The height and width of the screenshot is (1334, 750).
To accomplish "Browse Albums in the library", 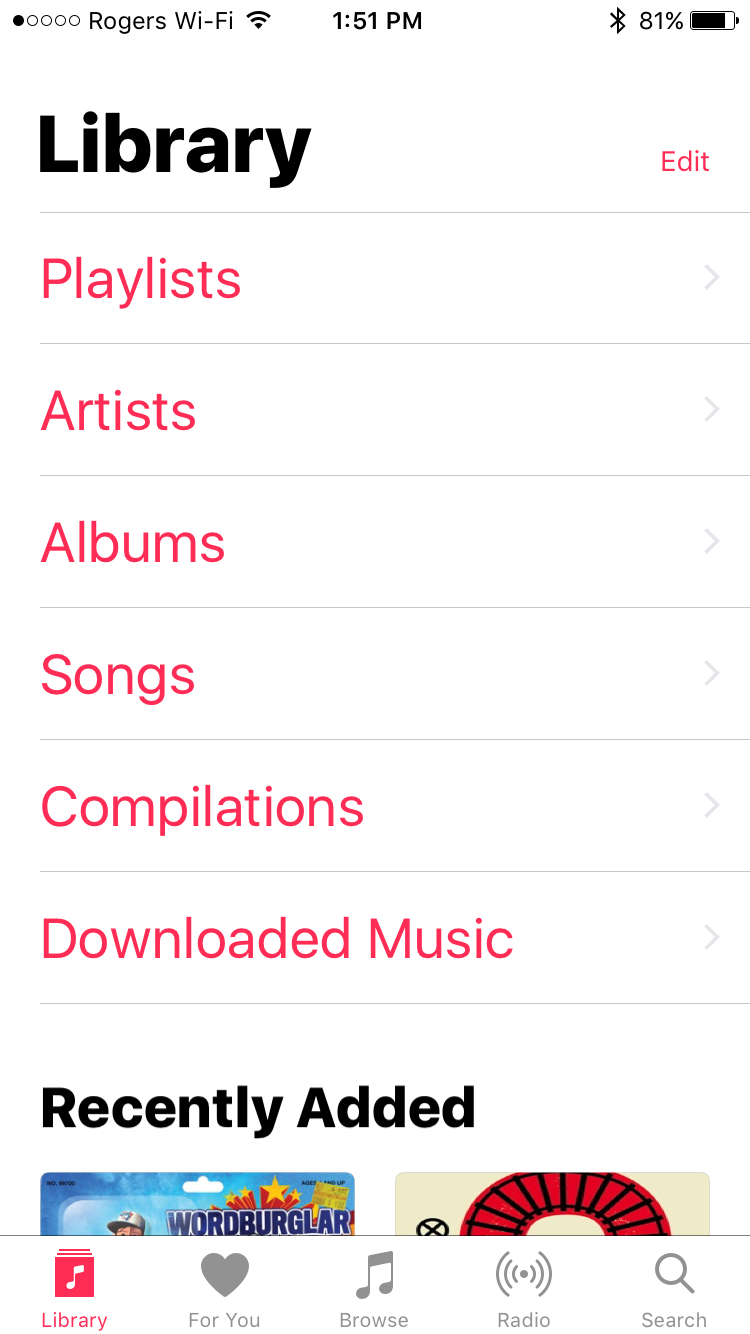I will click(x=395, y=542).
